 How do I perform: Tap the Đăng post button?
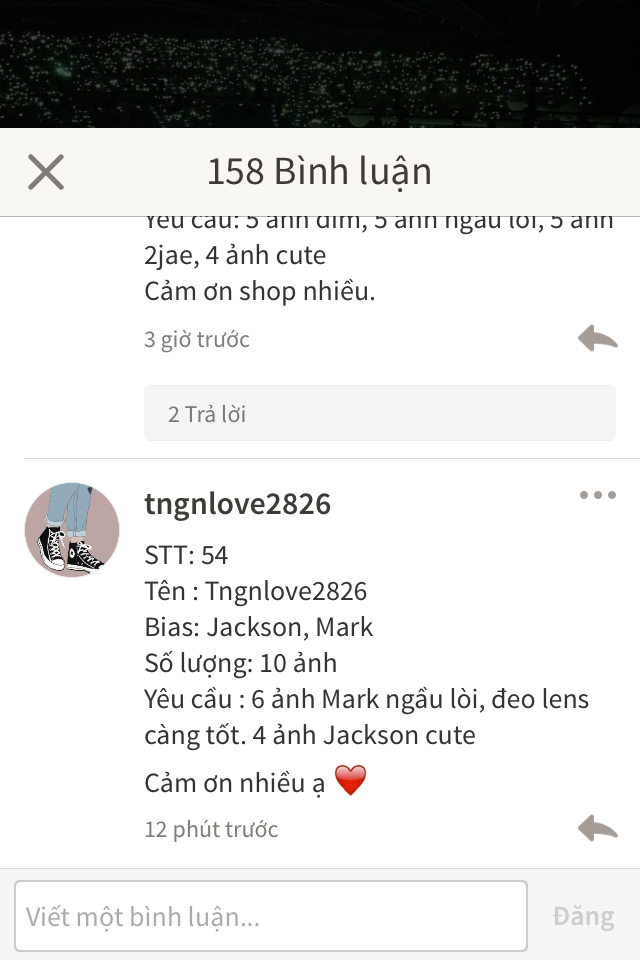[583, 916]
